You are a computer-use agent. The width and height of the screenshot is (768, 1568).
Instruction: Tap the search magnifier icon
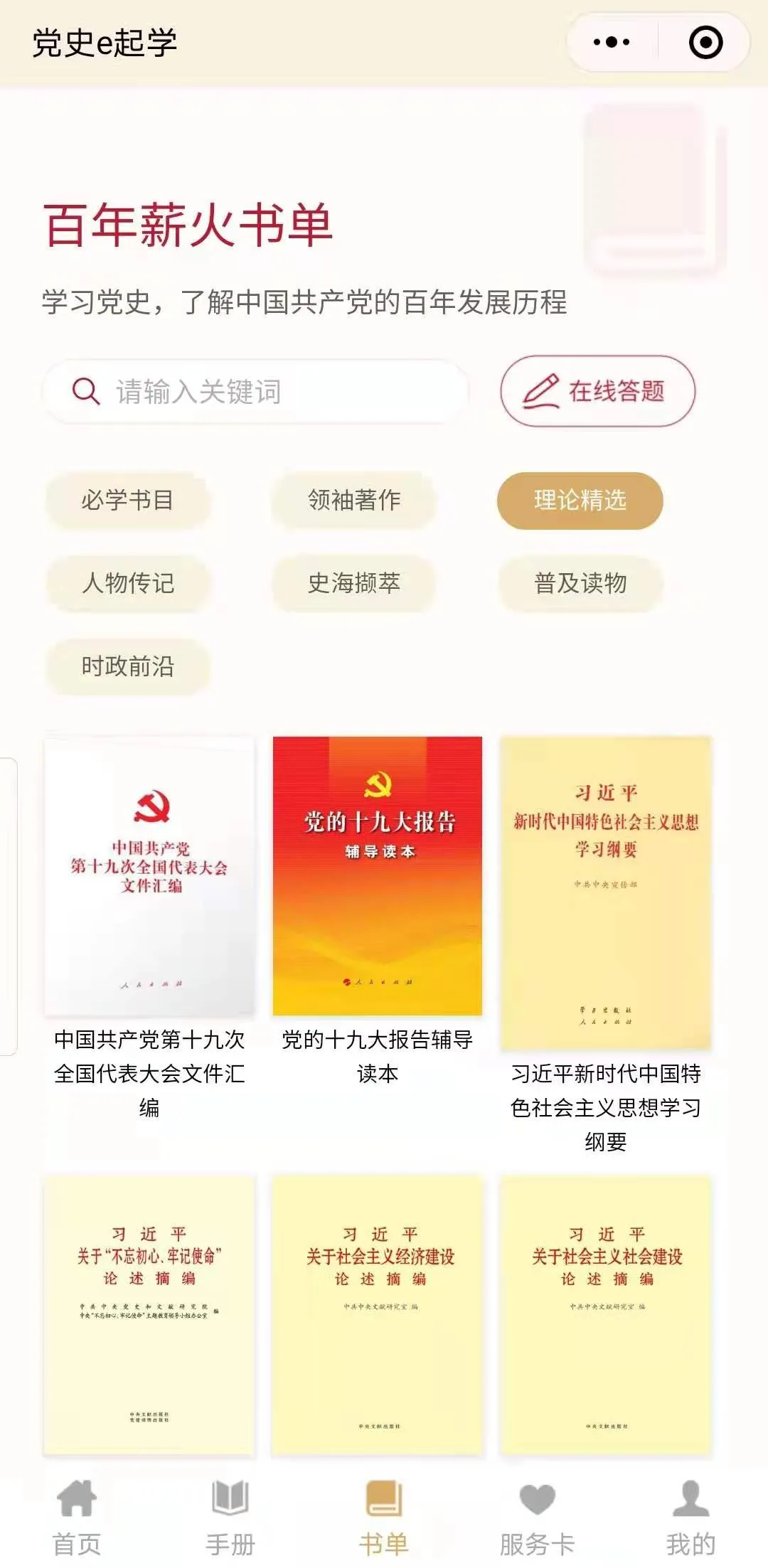click(x=85, y=390)
